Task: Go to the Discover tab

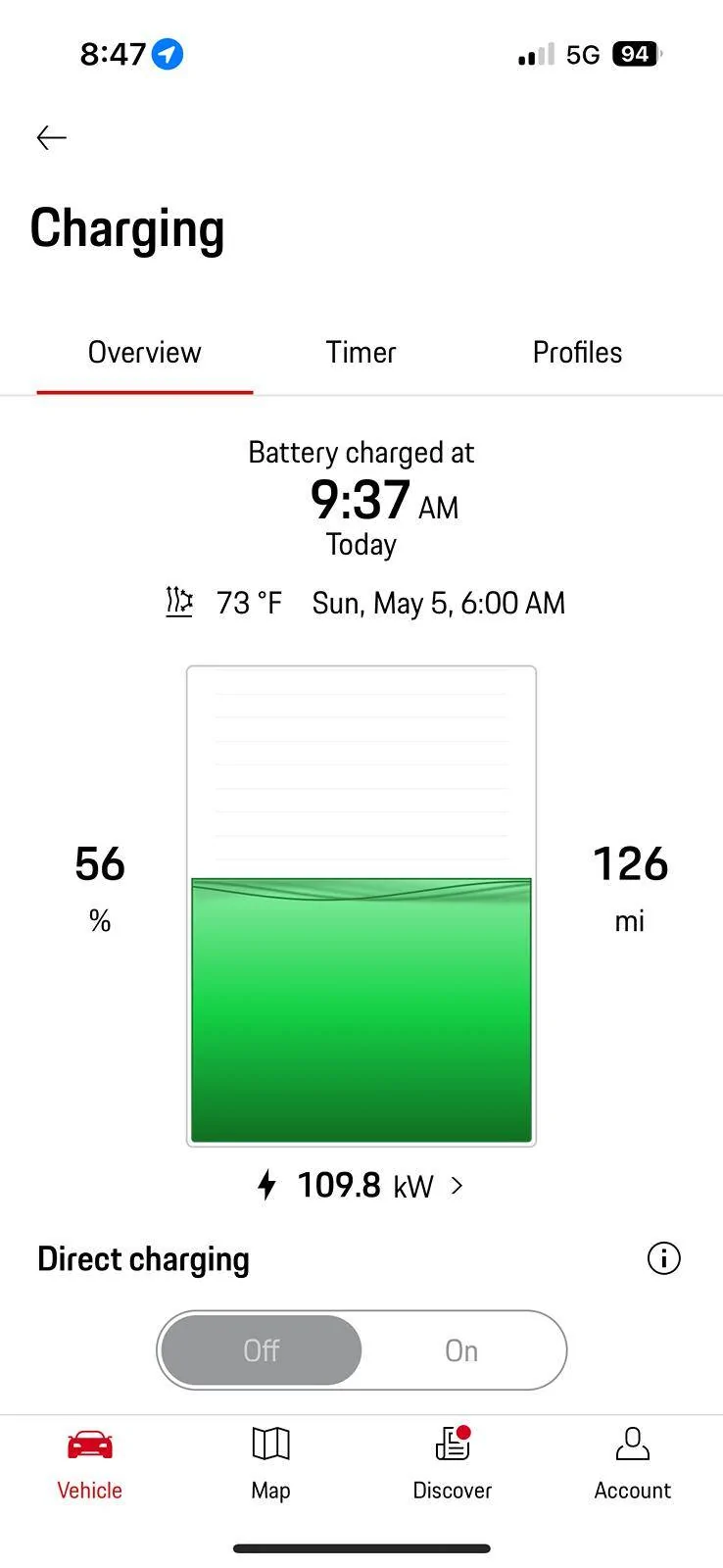Action: tap(452, 1465)
